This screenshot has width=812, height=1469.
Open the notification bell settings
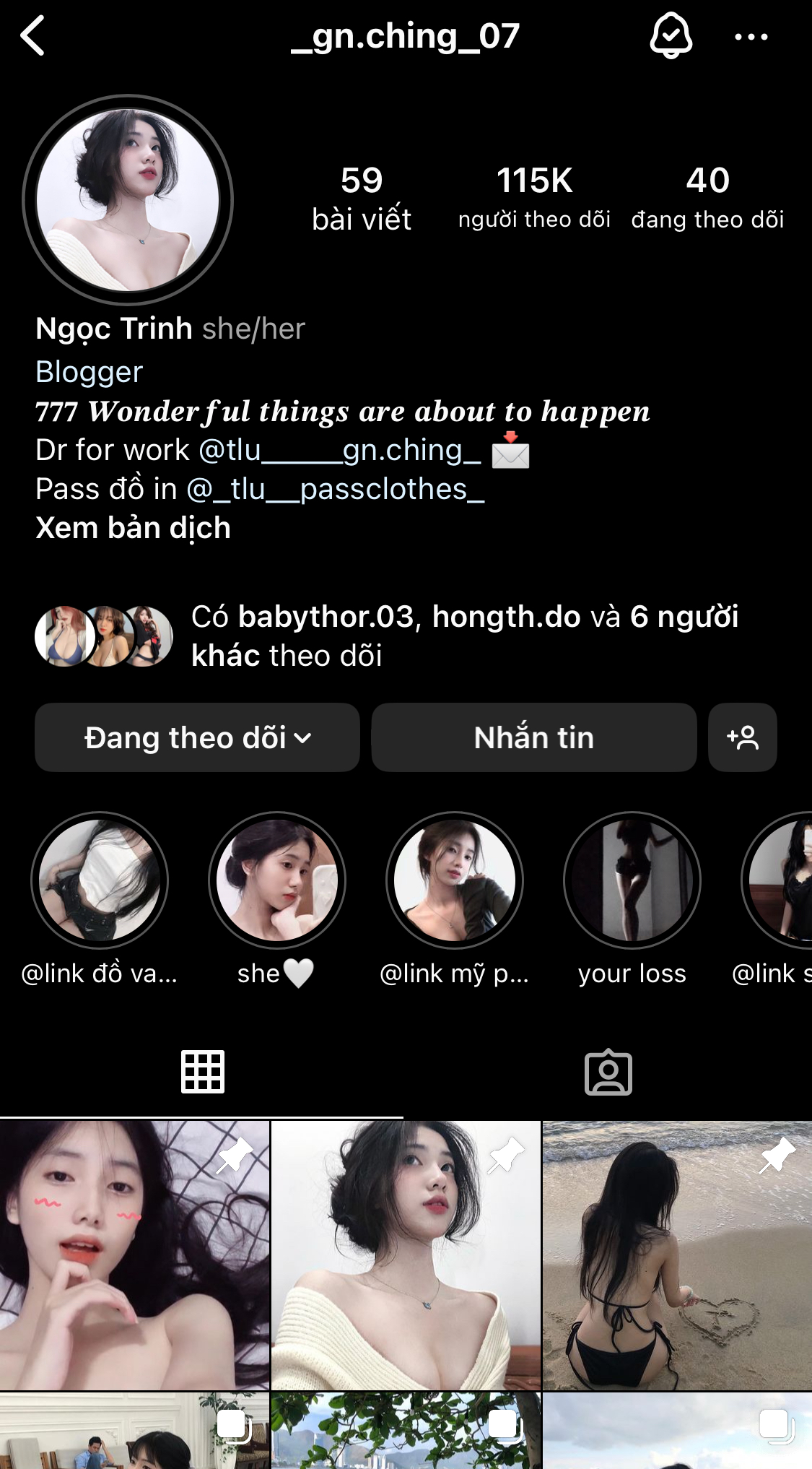point(671,36)
